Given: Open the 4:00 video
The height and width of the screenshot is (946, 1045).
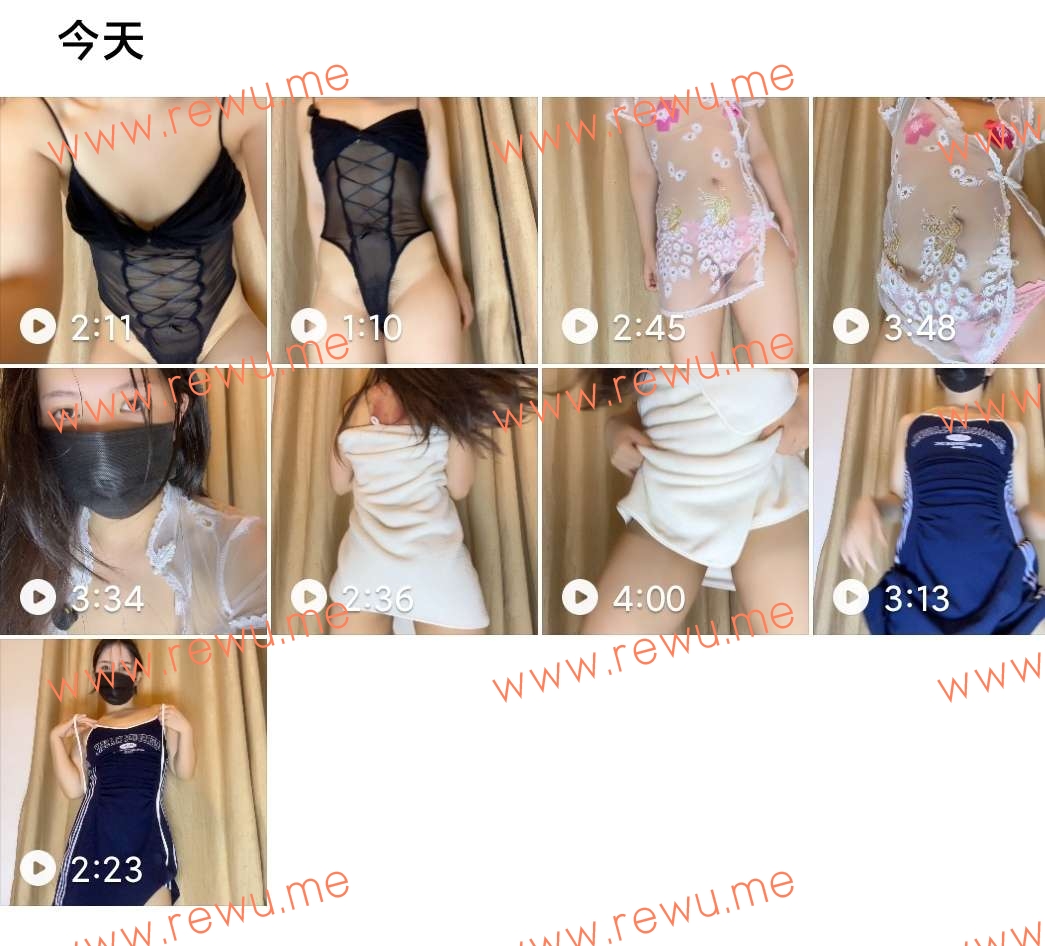Looking at the screenshot, I should tap(675, 501).
